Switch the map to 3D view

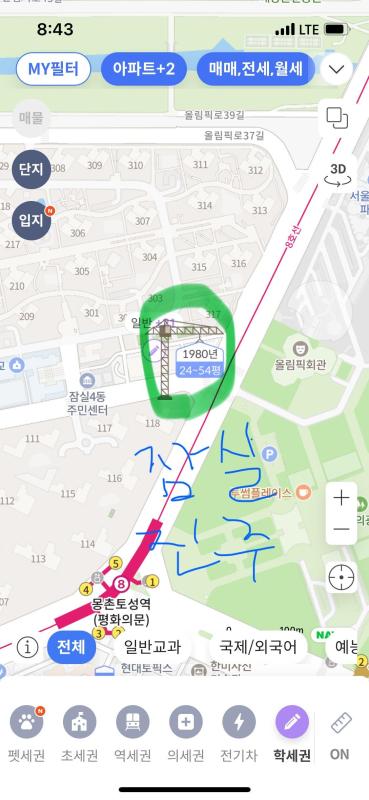coord(338,173)
